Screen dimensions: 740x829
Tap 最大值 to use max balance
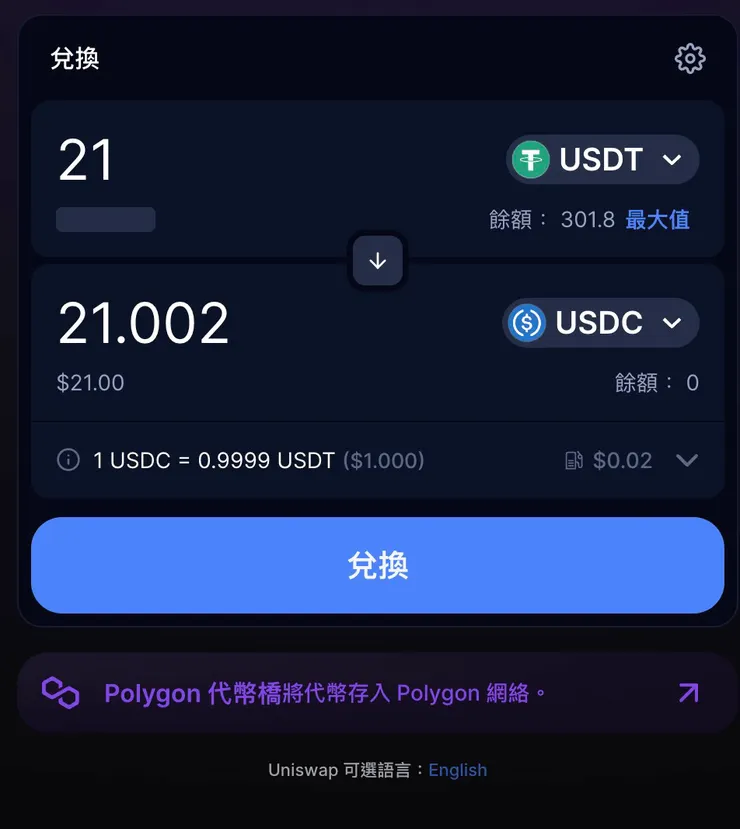pos(657,220)
